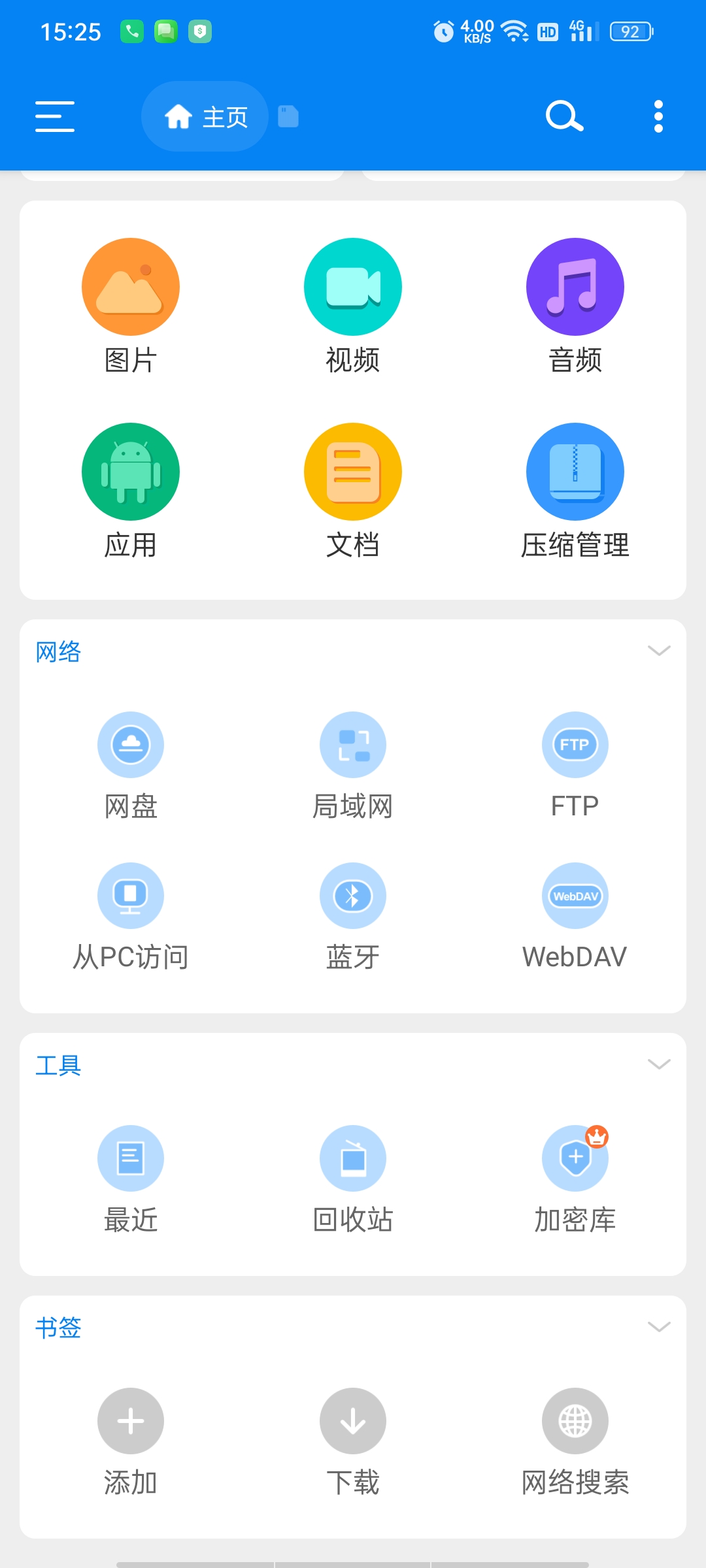Collapse the 工具 section chevron
The height and width of the screenshot is (1568, 706).
(659, 1064)
